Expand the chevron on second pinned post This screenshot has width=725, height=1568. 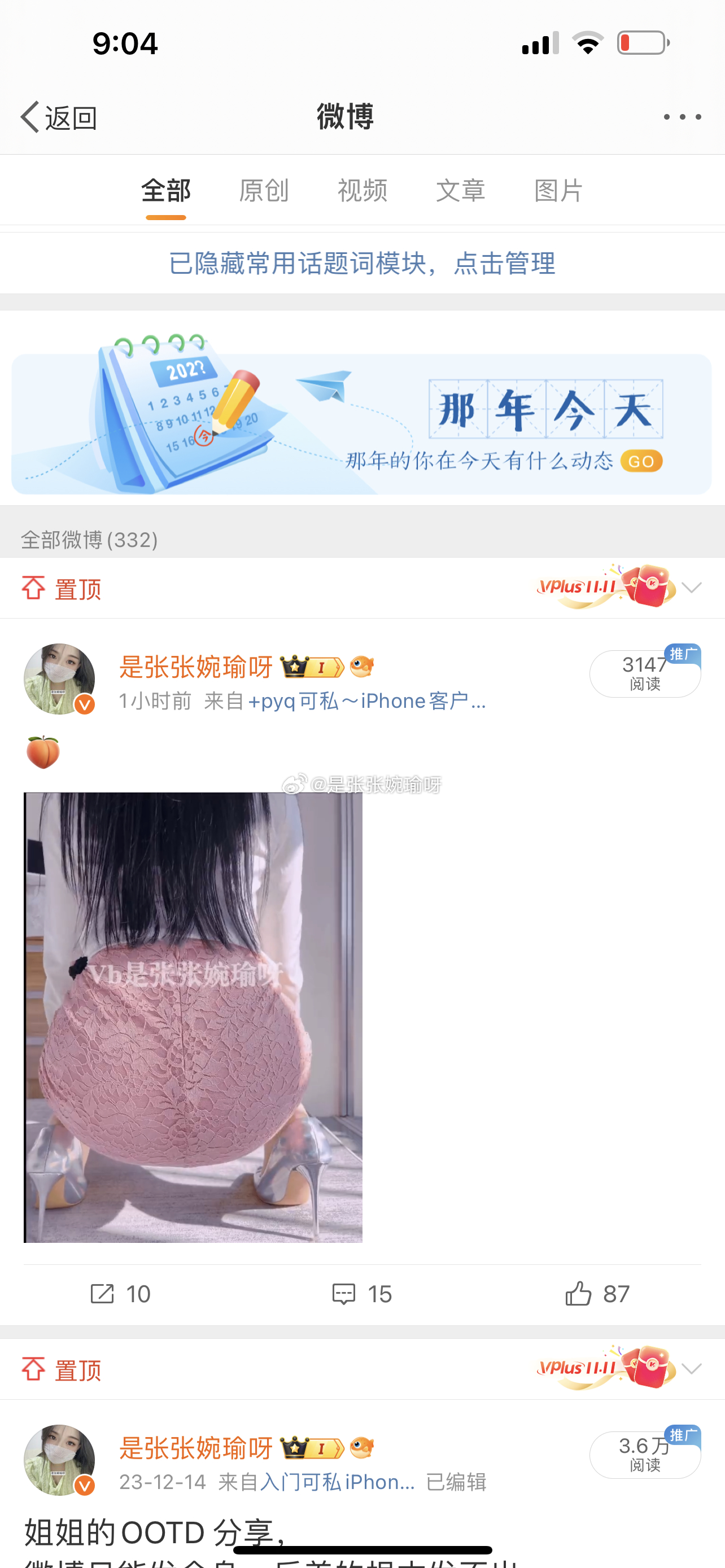[692, 1368]
